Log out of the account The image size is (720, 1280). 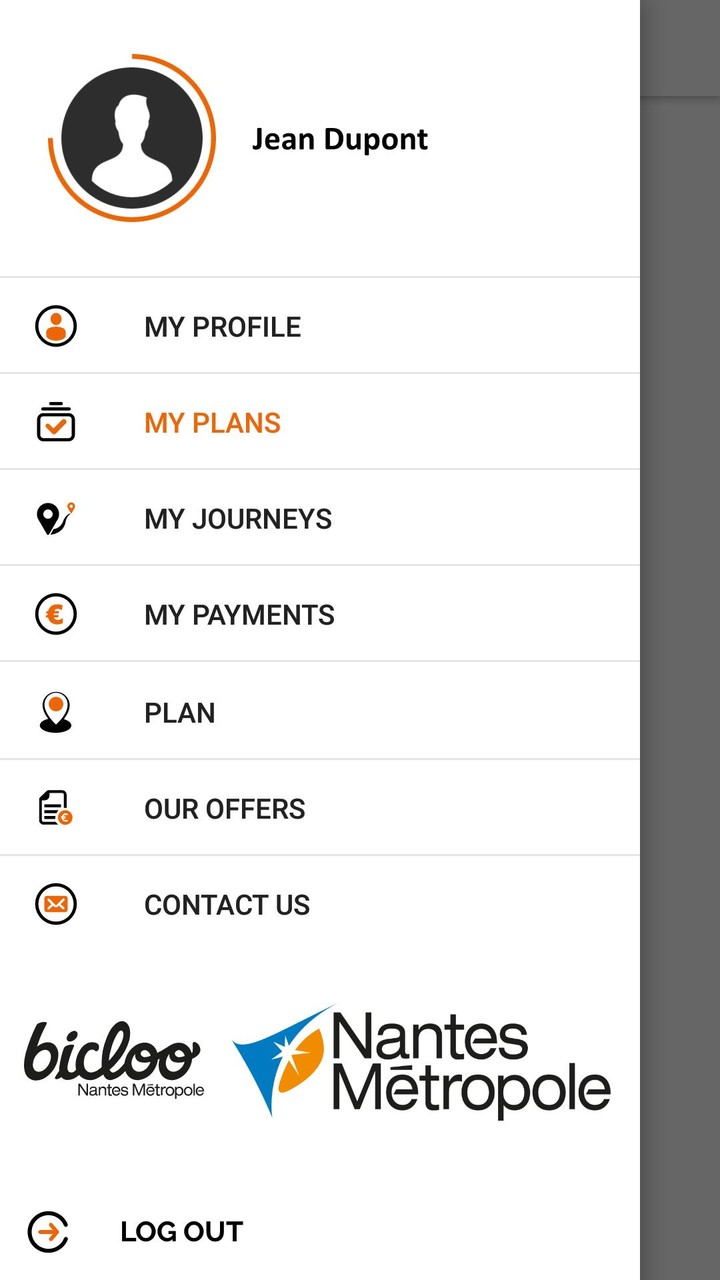pos(180,1231)
